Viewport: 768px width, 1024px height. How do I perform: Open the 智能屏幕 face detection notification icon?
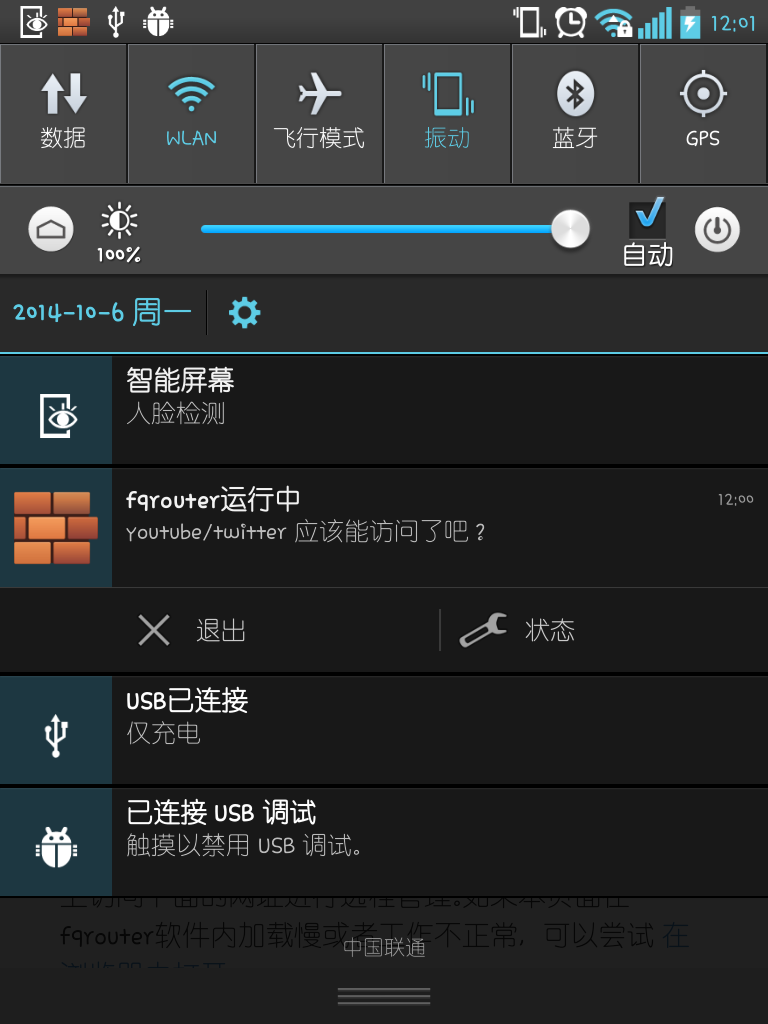[x=55, y=410]
